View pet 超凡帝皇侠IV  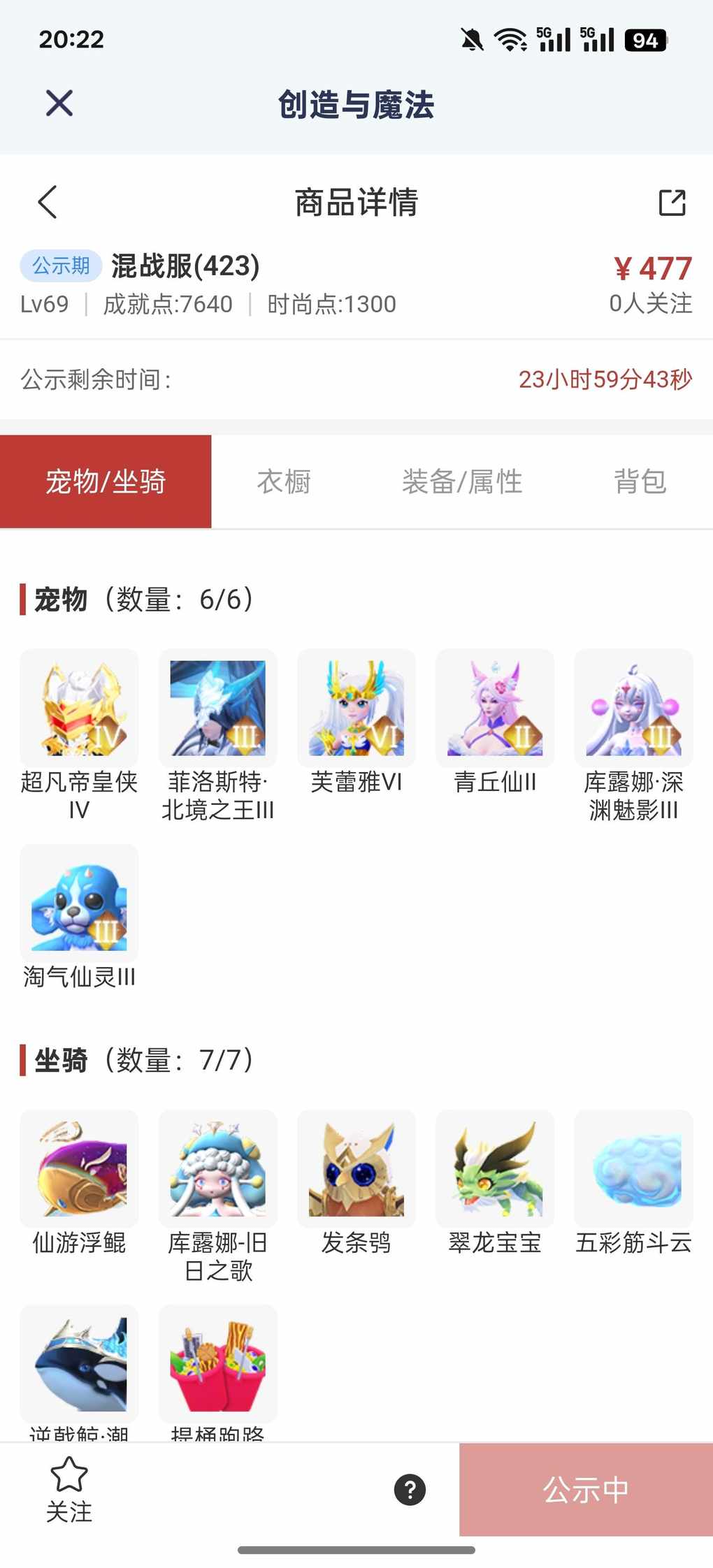(x=79, y=708)
